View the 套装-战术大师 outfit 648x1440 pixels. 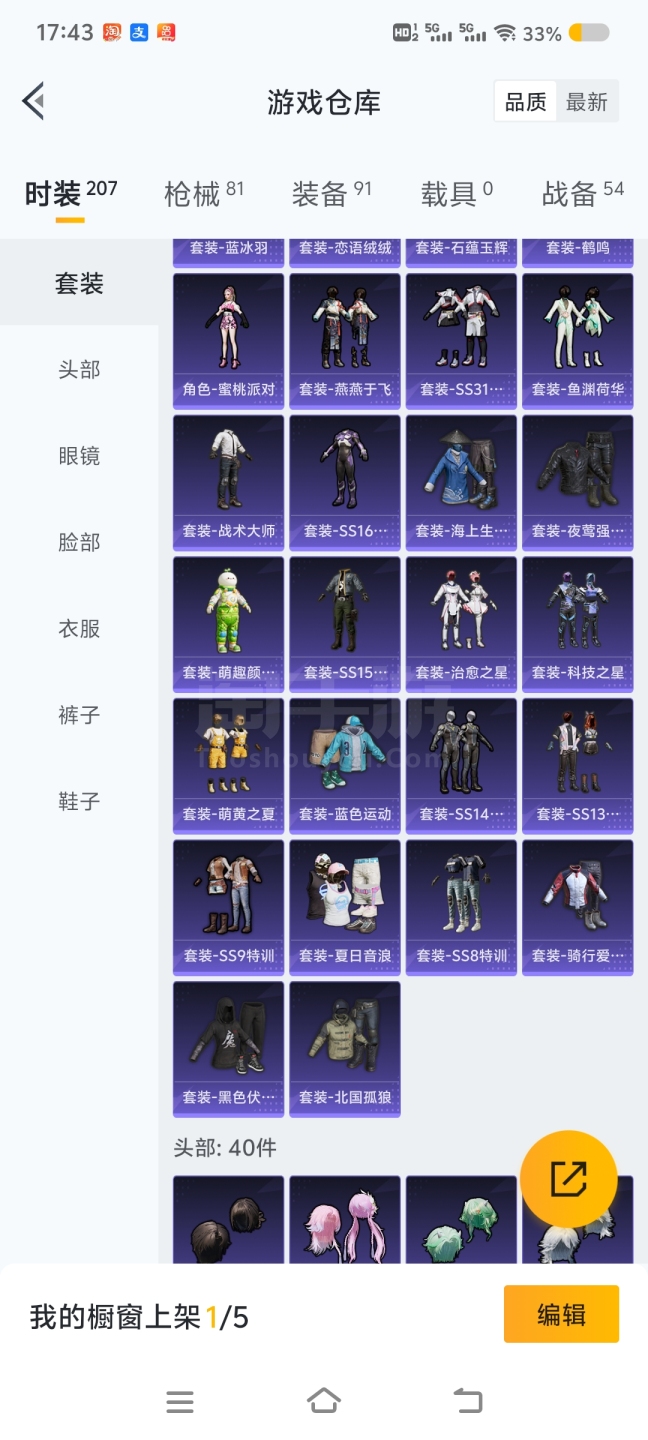point(229,483)
